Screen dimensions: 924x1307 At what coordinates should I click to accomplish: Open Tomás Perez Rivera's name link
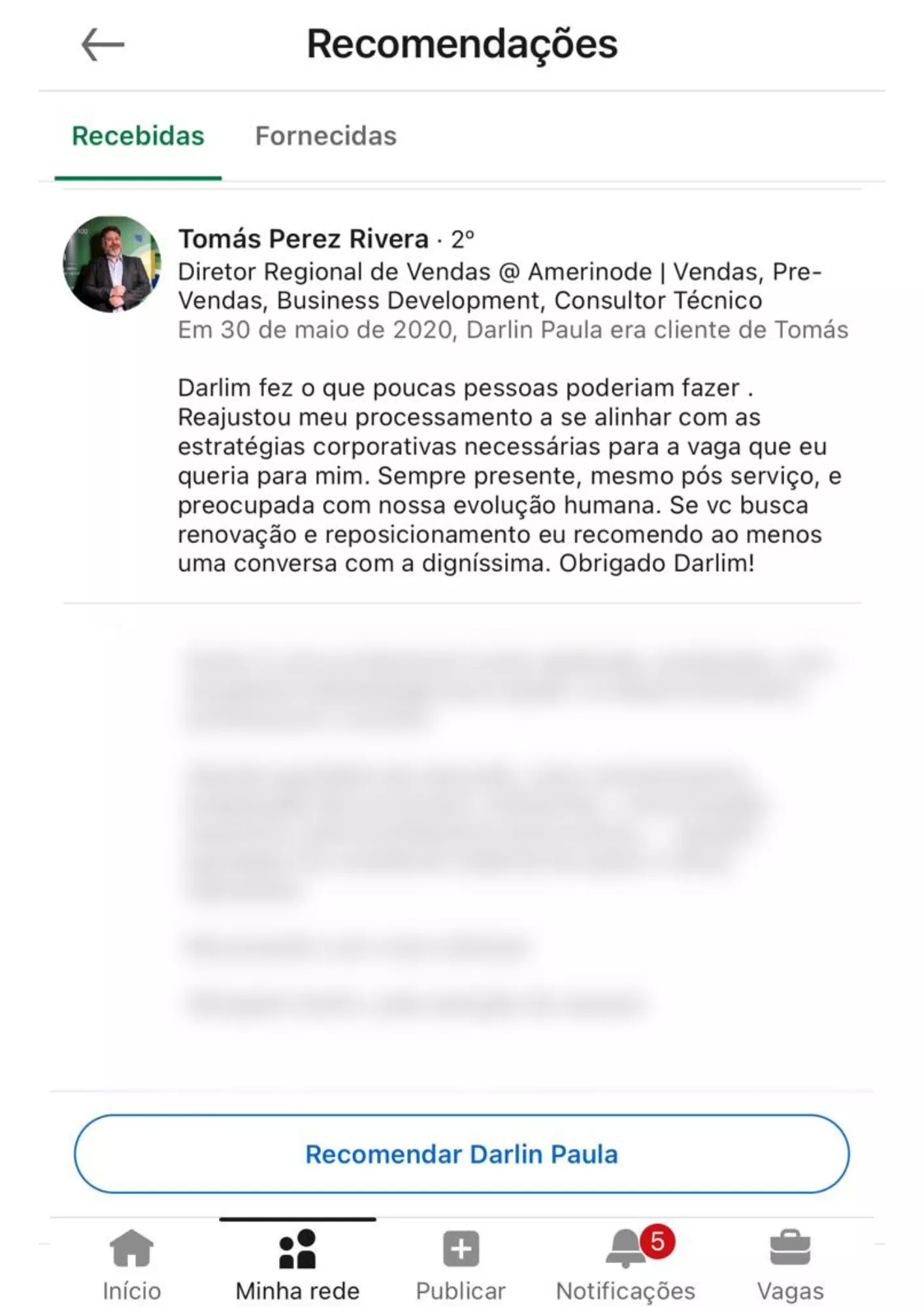pyautogui.click(x=303, y=239)
